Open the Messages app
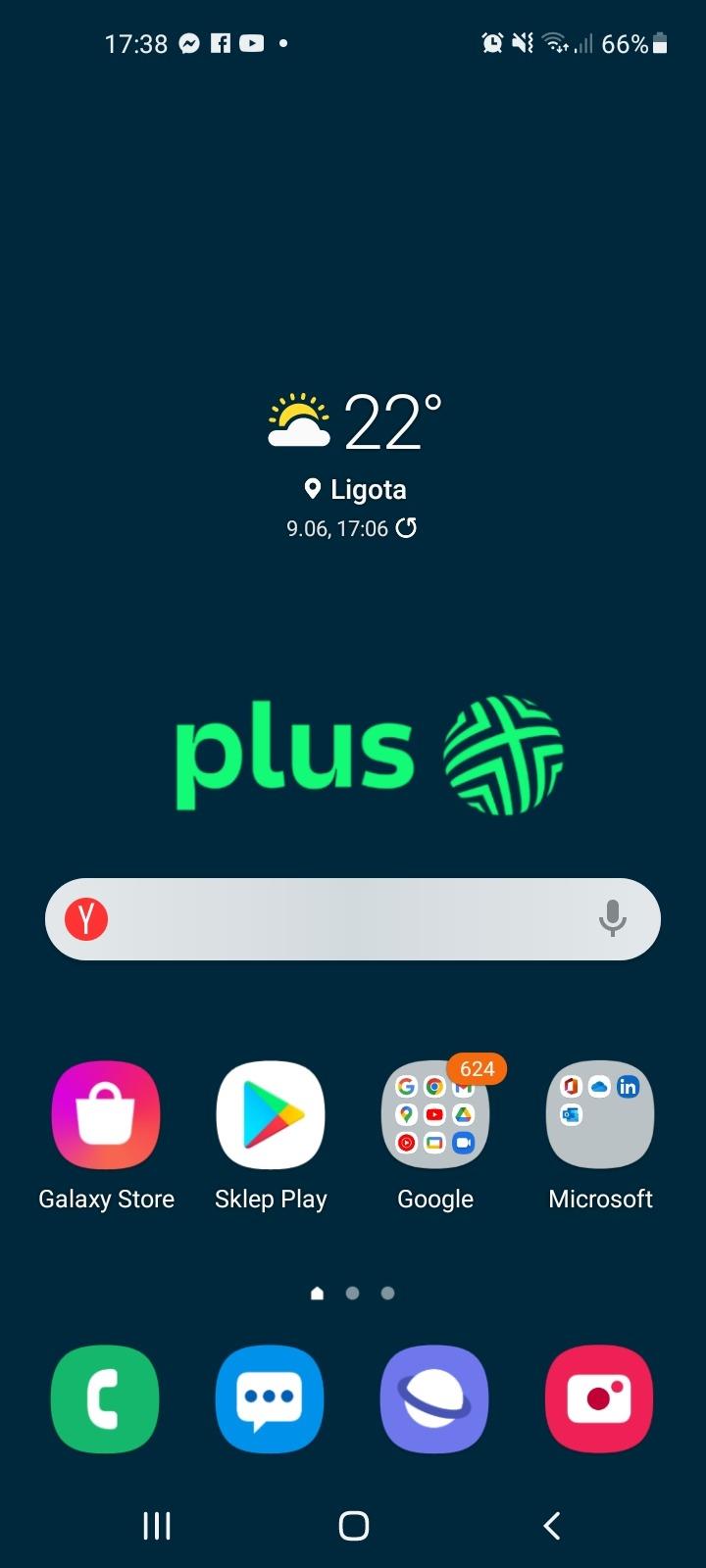The width and height of the screenshot is (706, 1568). (x=270, y=1399)
